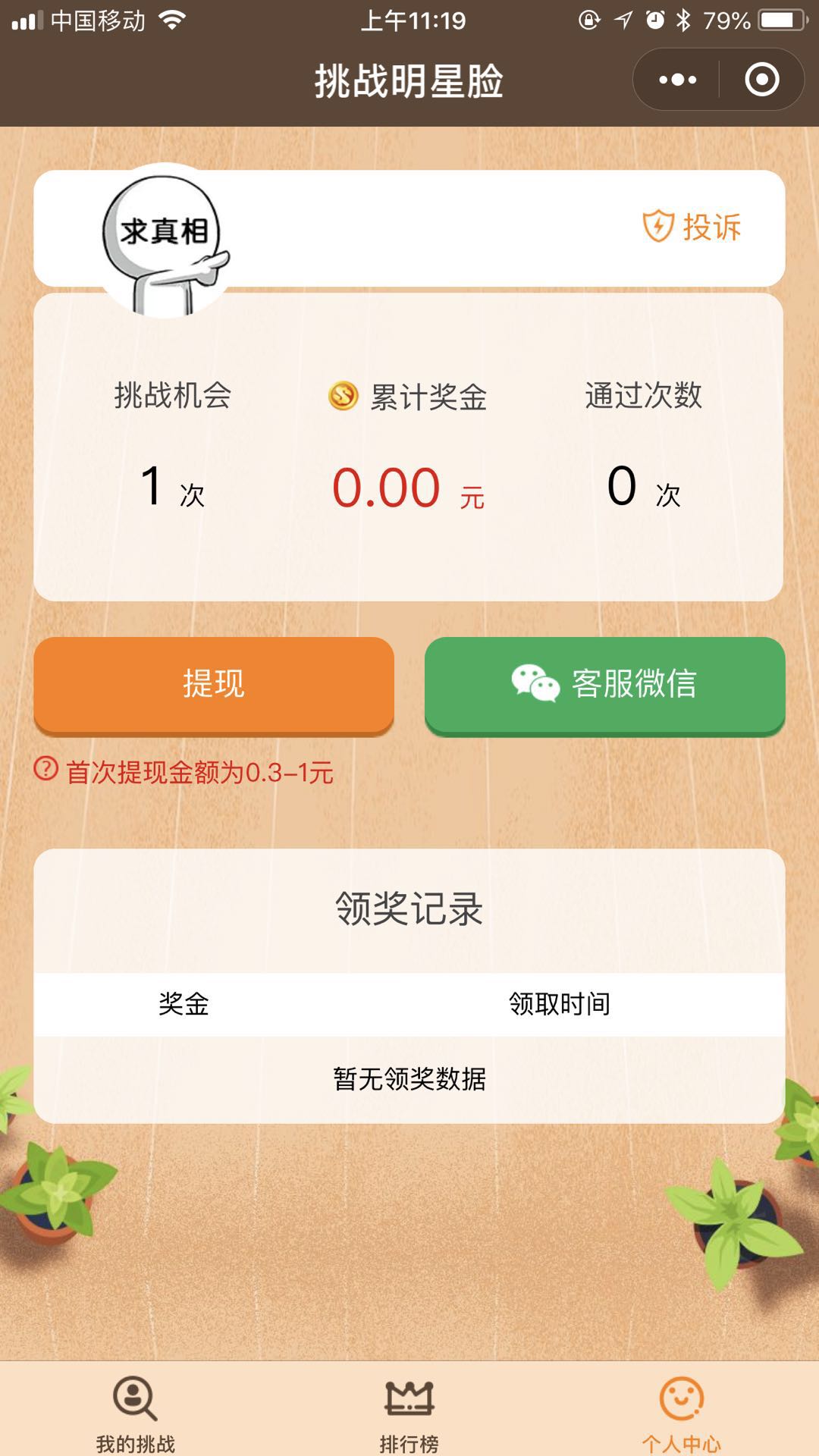This screenshot has height=1456, width=819.
Task: Tap the question mark next to 首次提现金额
Action: click(x=45, y=770)
